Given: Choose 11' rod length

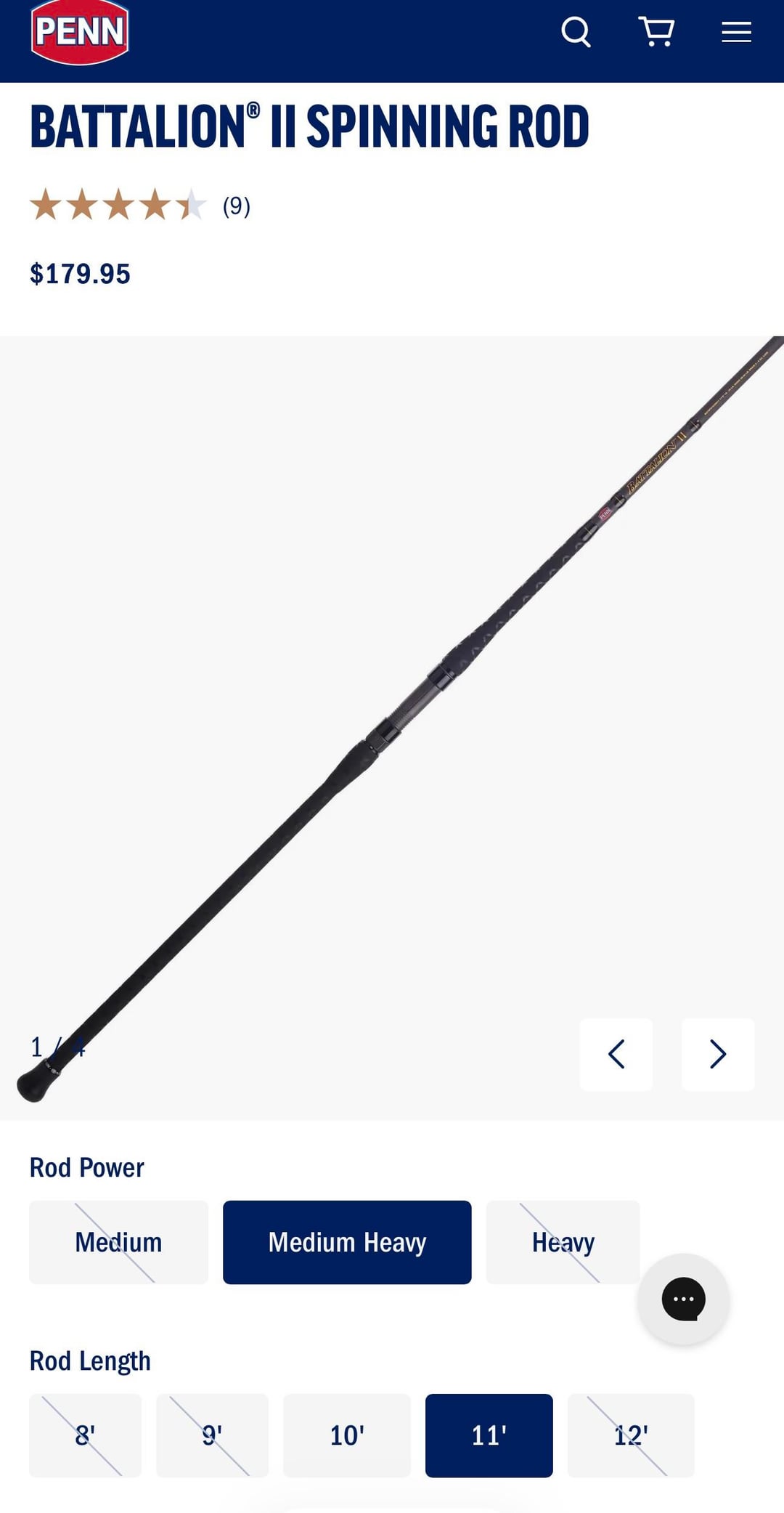Looking at the screenshot, I should click(489, 1435).
